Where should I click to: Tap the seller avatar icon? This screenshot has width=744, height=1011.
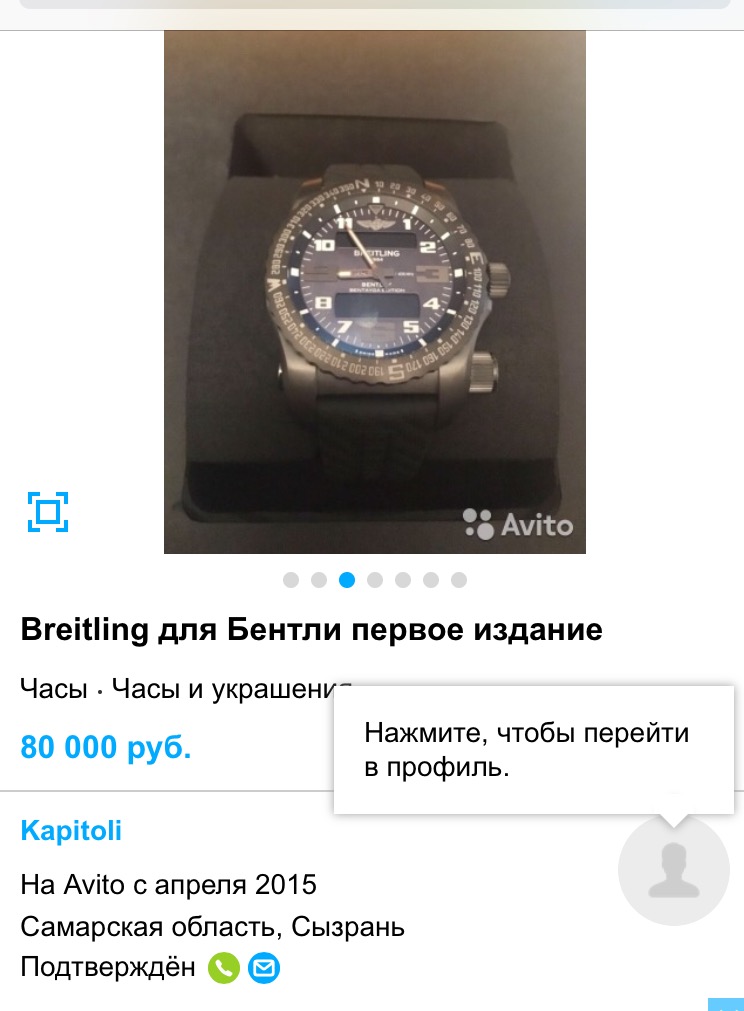673,869
